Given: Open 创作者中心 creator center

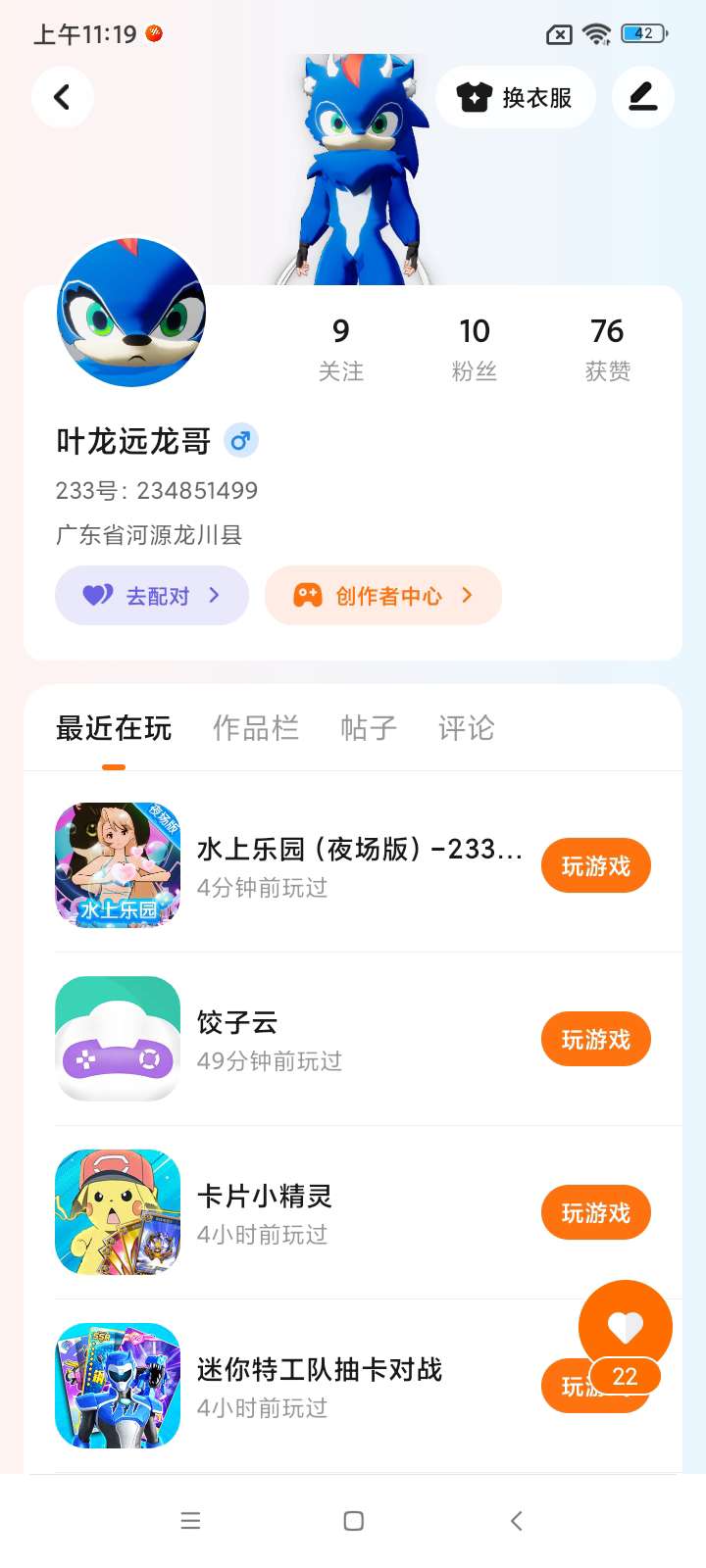Looking at the screenshot, I should [383, 596].
